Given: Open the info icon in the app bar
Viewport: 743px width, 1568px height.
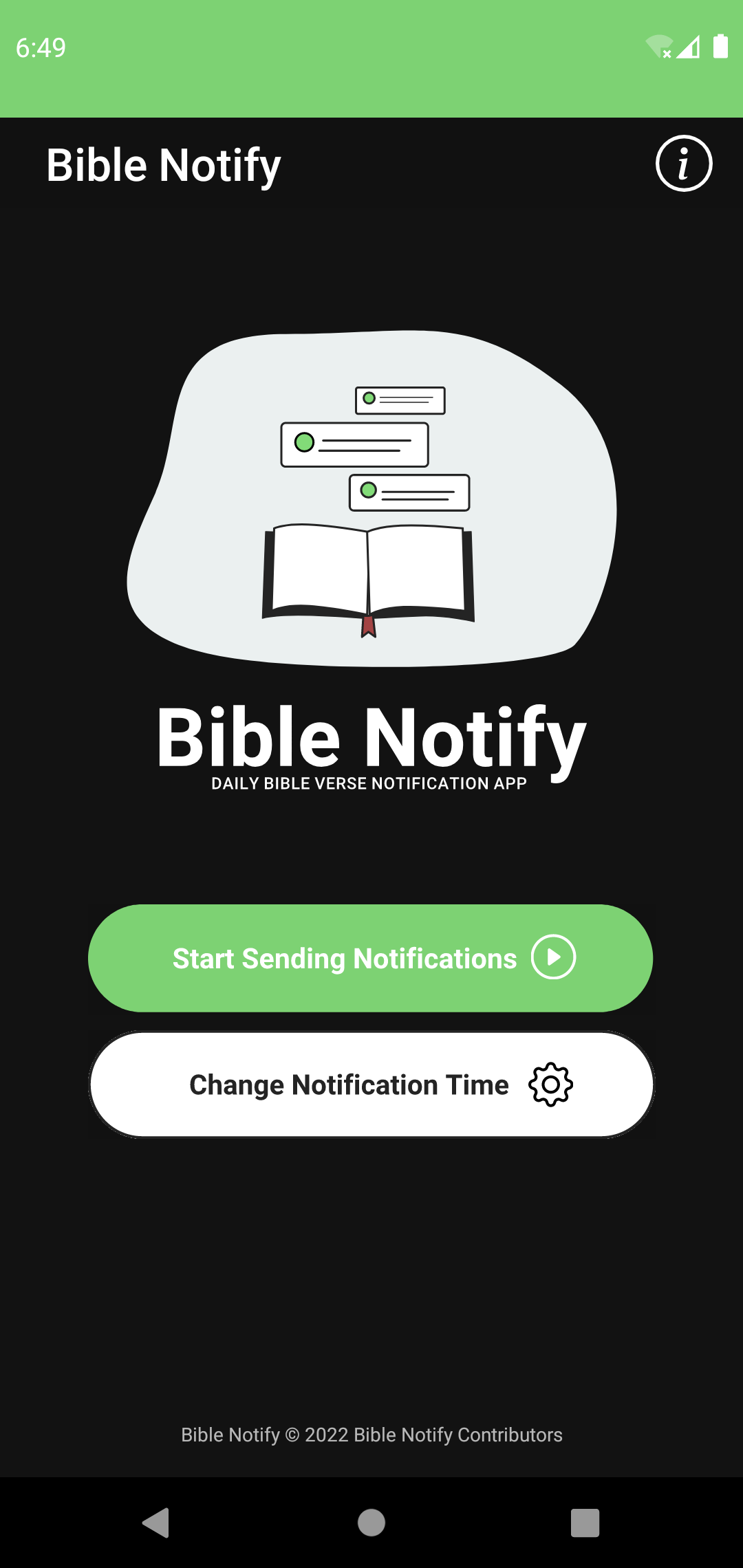Looking at the screenshot, I should click(x=683, y=164).
